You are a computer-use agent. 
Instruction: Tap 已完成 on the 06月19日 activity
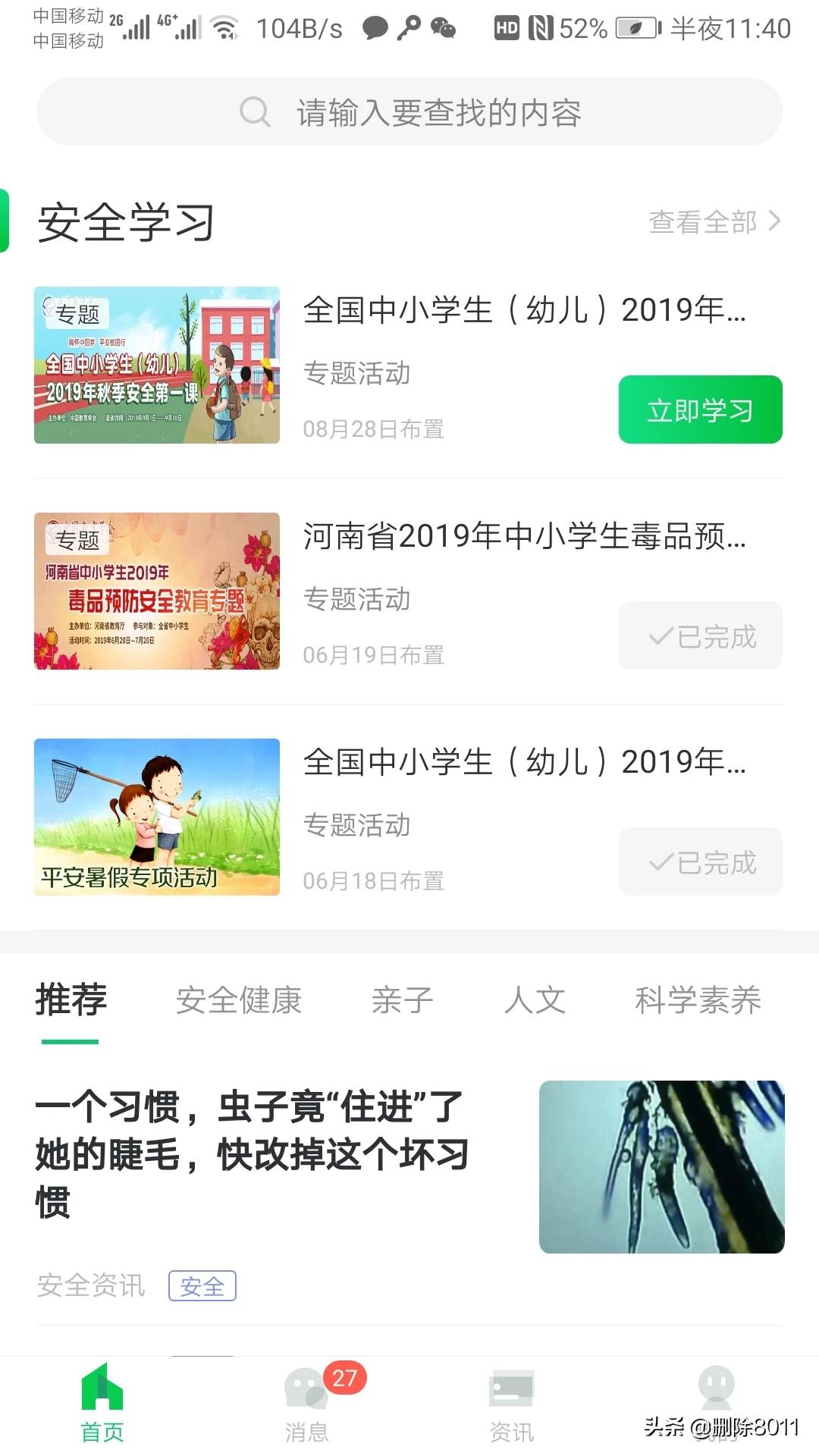pyautogui.click(x=700, y=635)
